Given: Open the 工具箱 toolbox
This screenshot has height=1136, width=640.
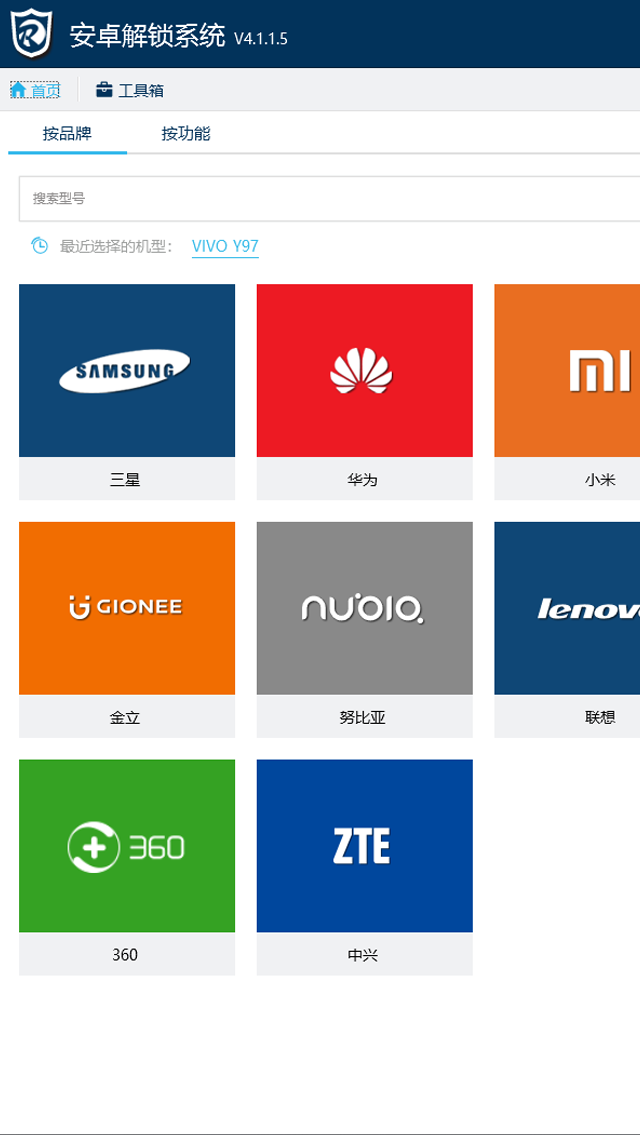Looking at the screenshot, I should (130, 90).
